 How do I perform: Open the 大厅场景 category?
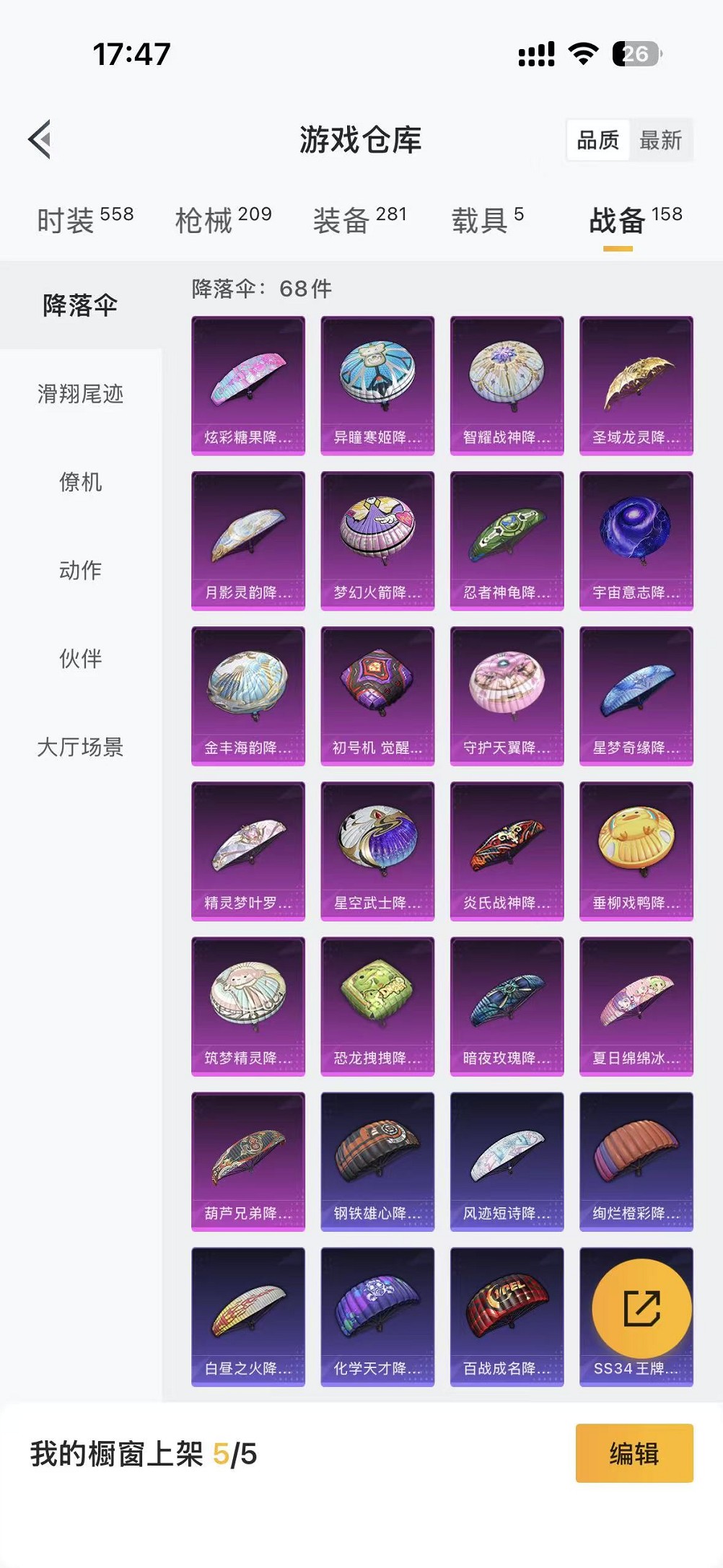(x=80, y=747)
